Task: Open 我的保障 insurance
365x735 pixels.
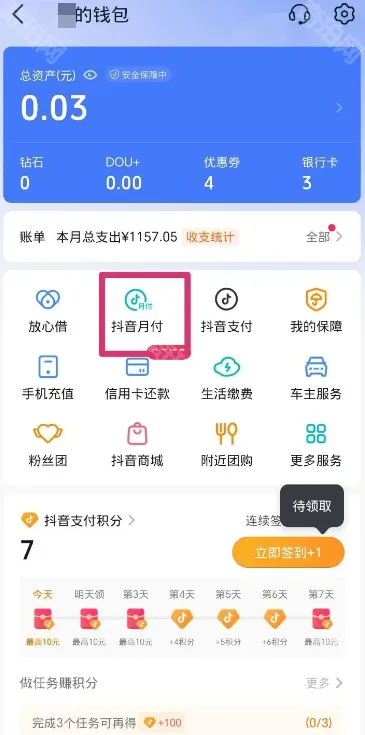Action: [316, 310]
